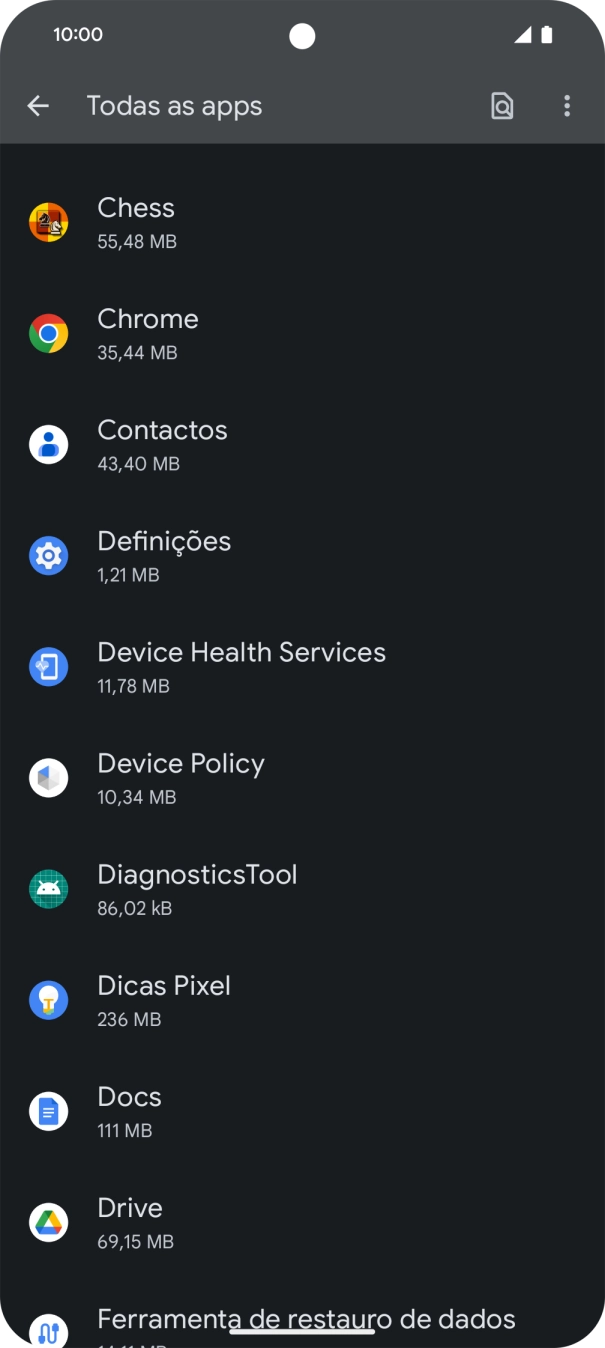The height and width of the screenshot is (1348, 605).
Task: Open Definições app info
Action: pos(302,555)
